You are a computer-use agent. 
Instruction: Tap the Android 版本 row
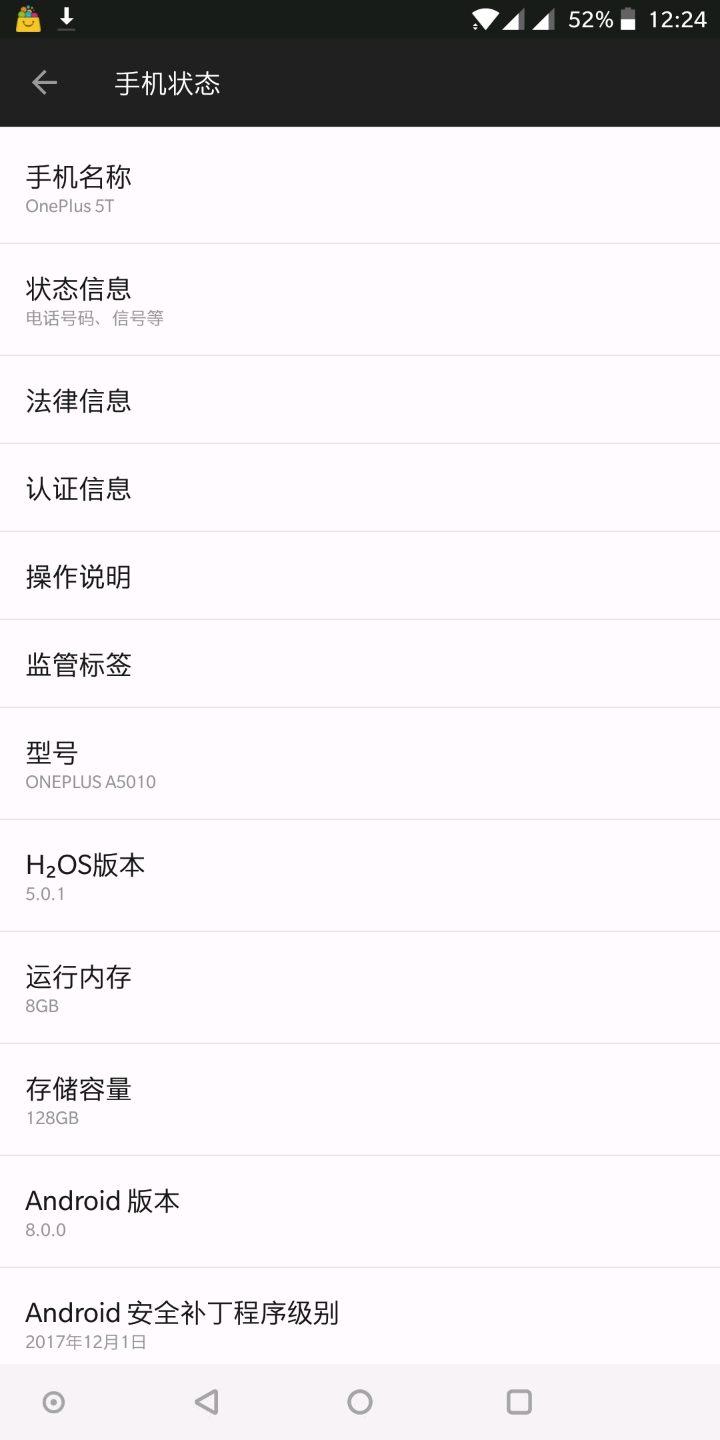[x=360, y=1212]
